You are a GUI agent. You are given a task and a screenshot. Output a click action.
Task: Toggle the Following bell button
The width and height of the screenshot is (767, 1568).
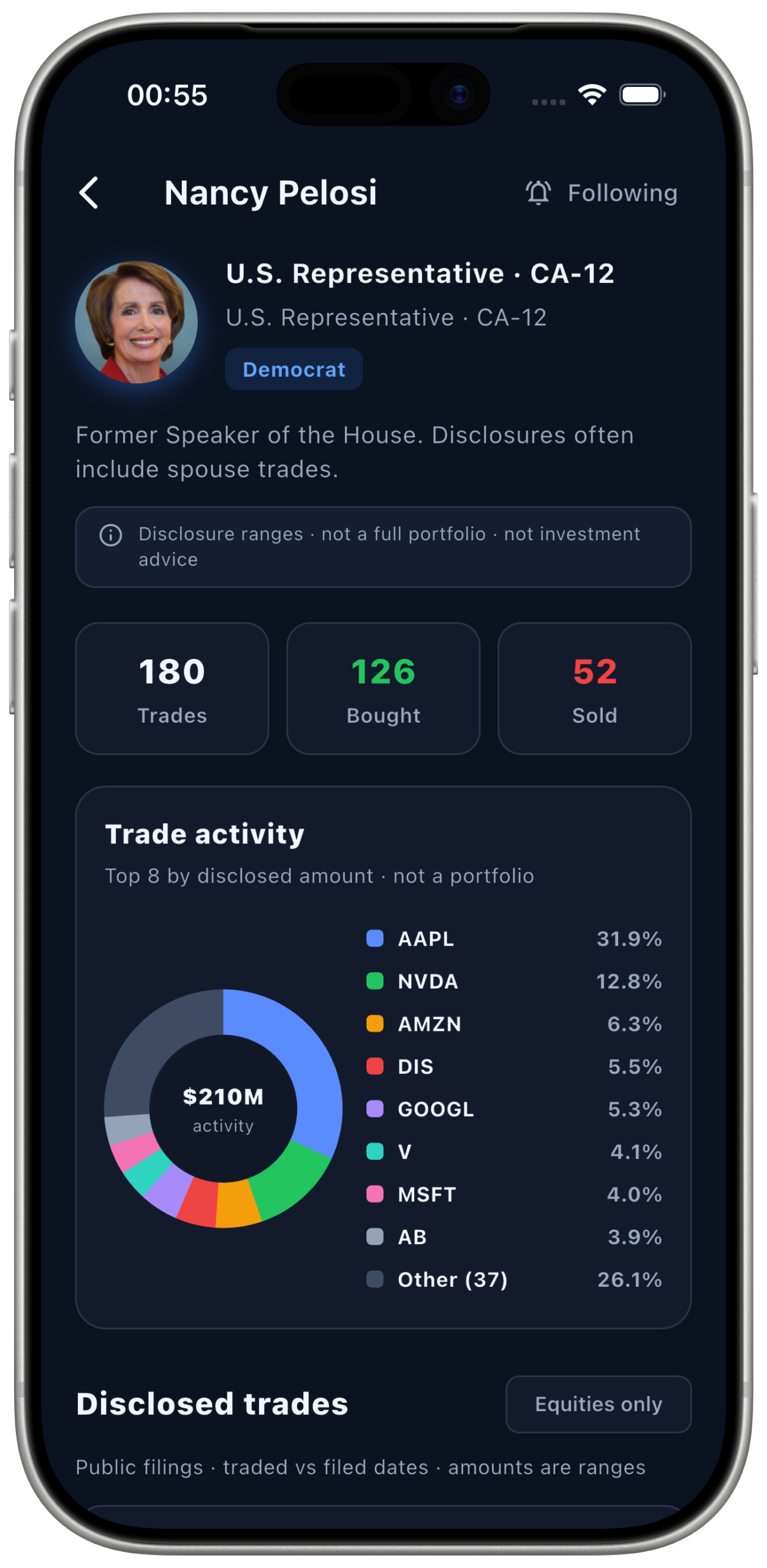pos(601,193)
